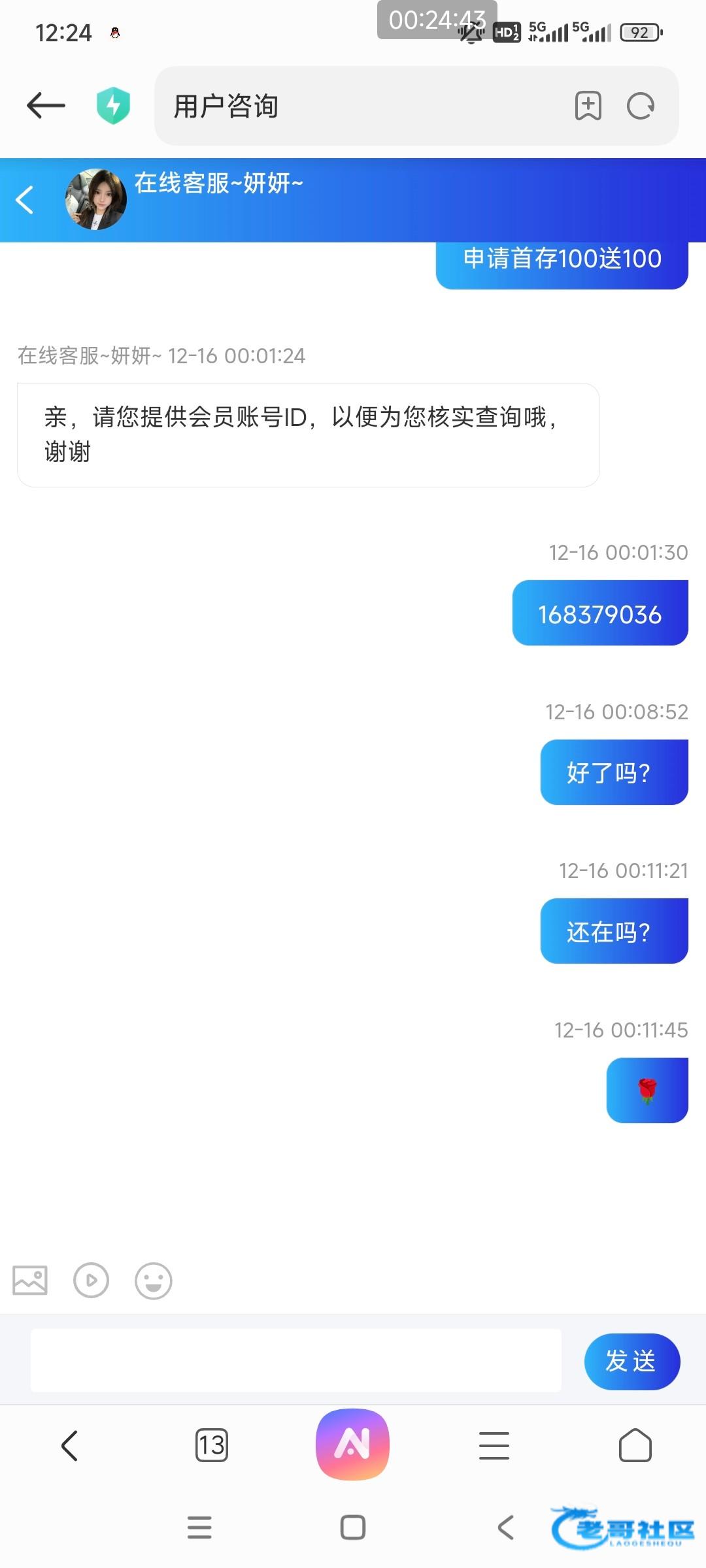Image resolution: width=706 pixels, height=1568 pixels.
Task: Navigate back with the browser bottom arrow
Action: click(70, 1445)
